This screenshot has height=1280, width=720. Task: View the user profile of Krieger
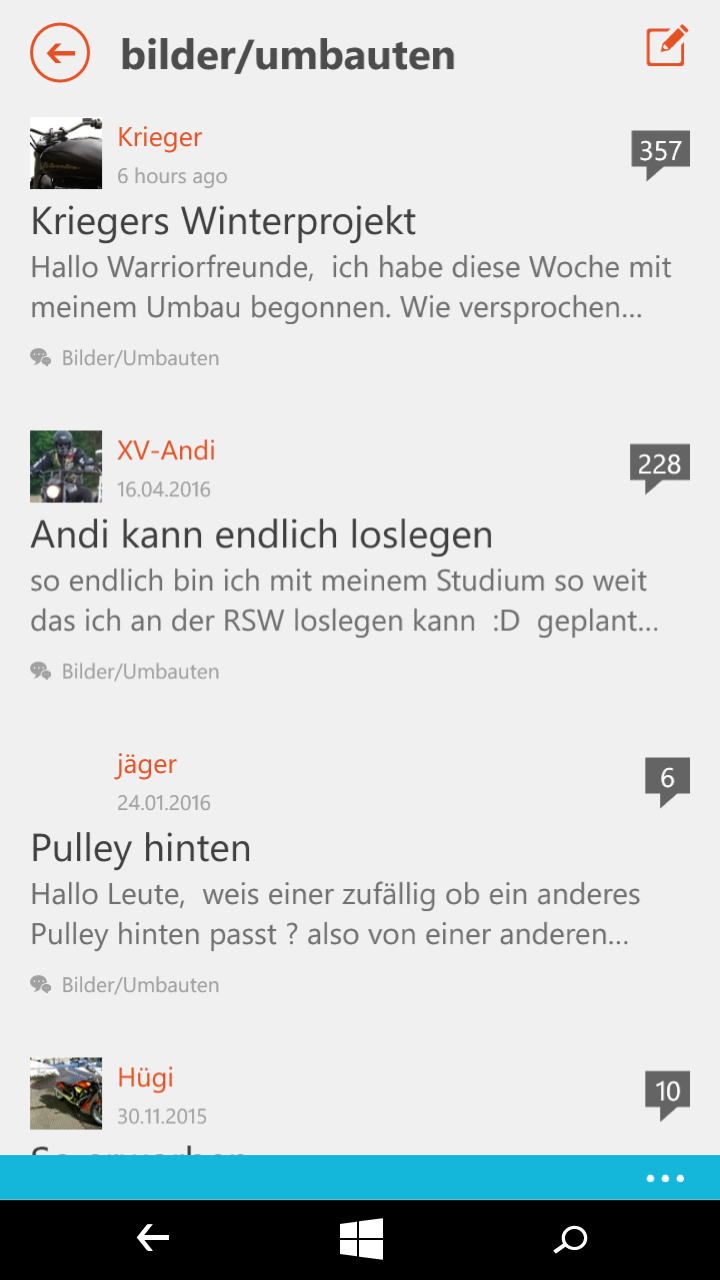(x=160, y=137)
